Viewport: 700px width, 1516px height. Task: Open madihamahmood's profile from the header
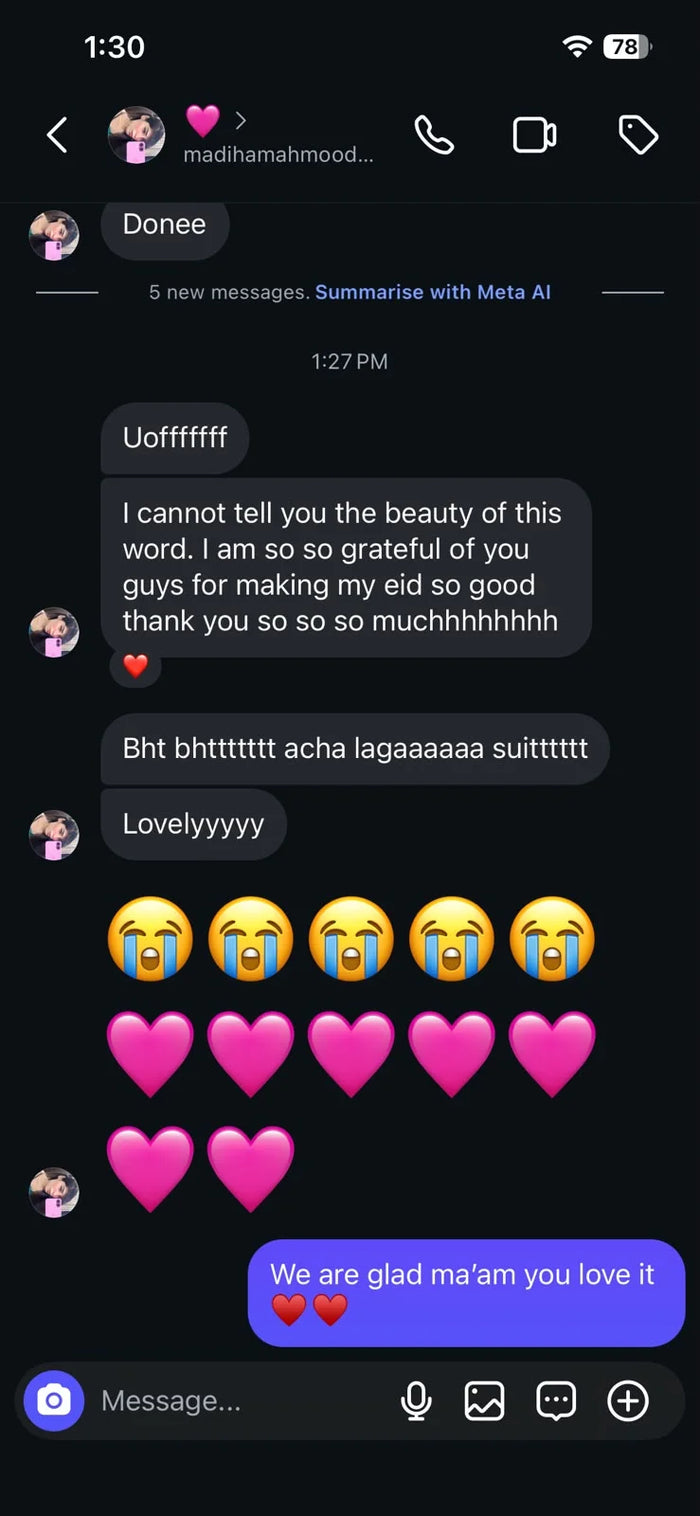(278, 135)
